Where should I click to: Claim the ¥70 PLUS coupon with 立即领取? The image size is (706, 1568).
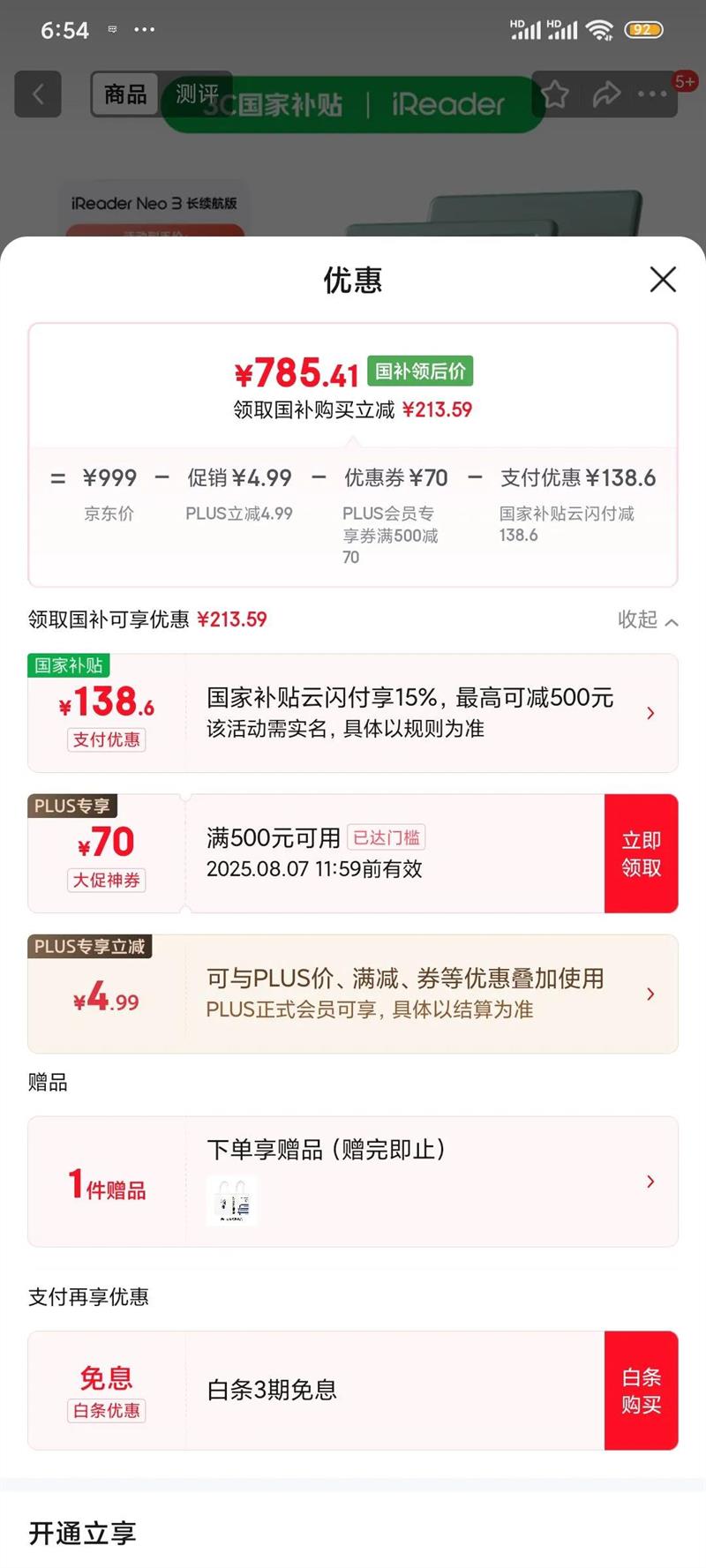(641, 853)
